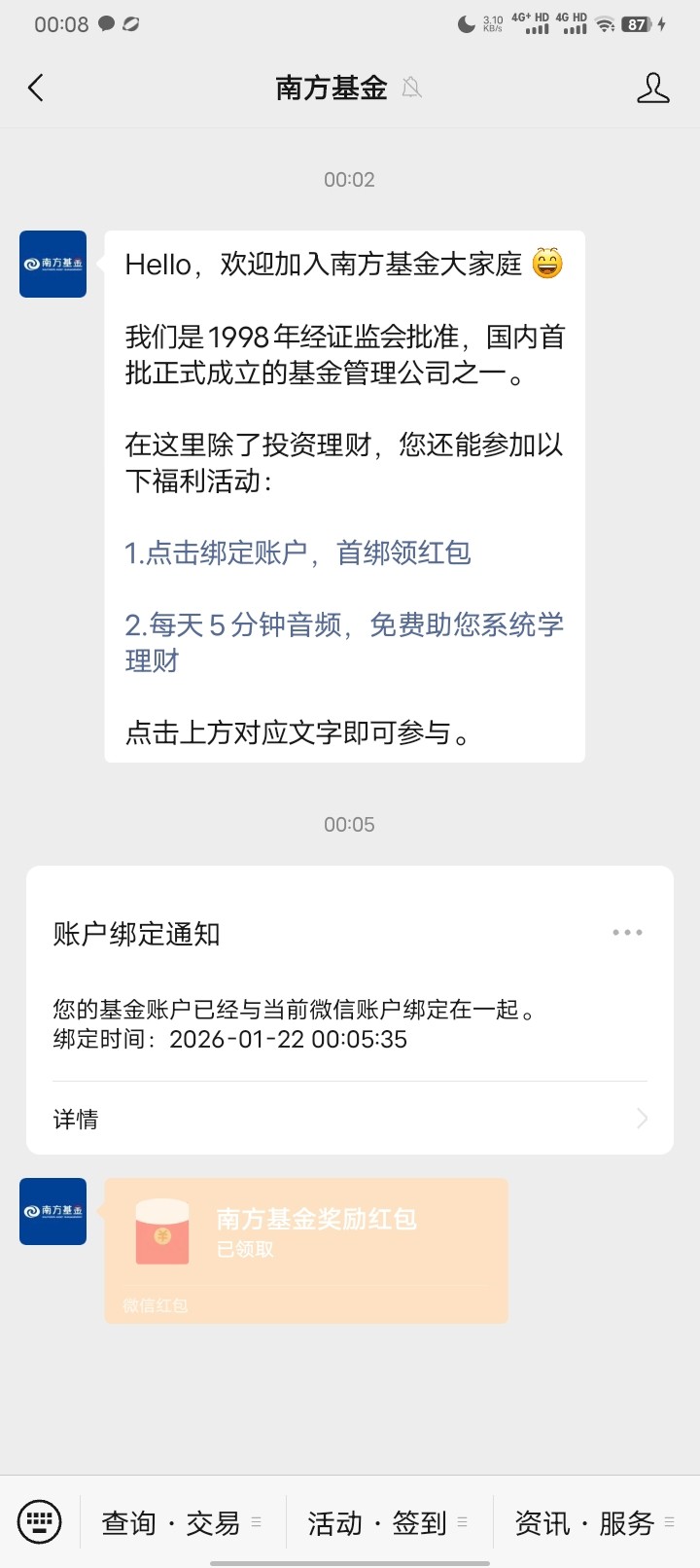
Task: Tap the 南方基金 avatar beside the red packet
Action: point(52,1212)
